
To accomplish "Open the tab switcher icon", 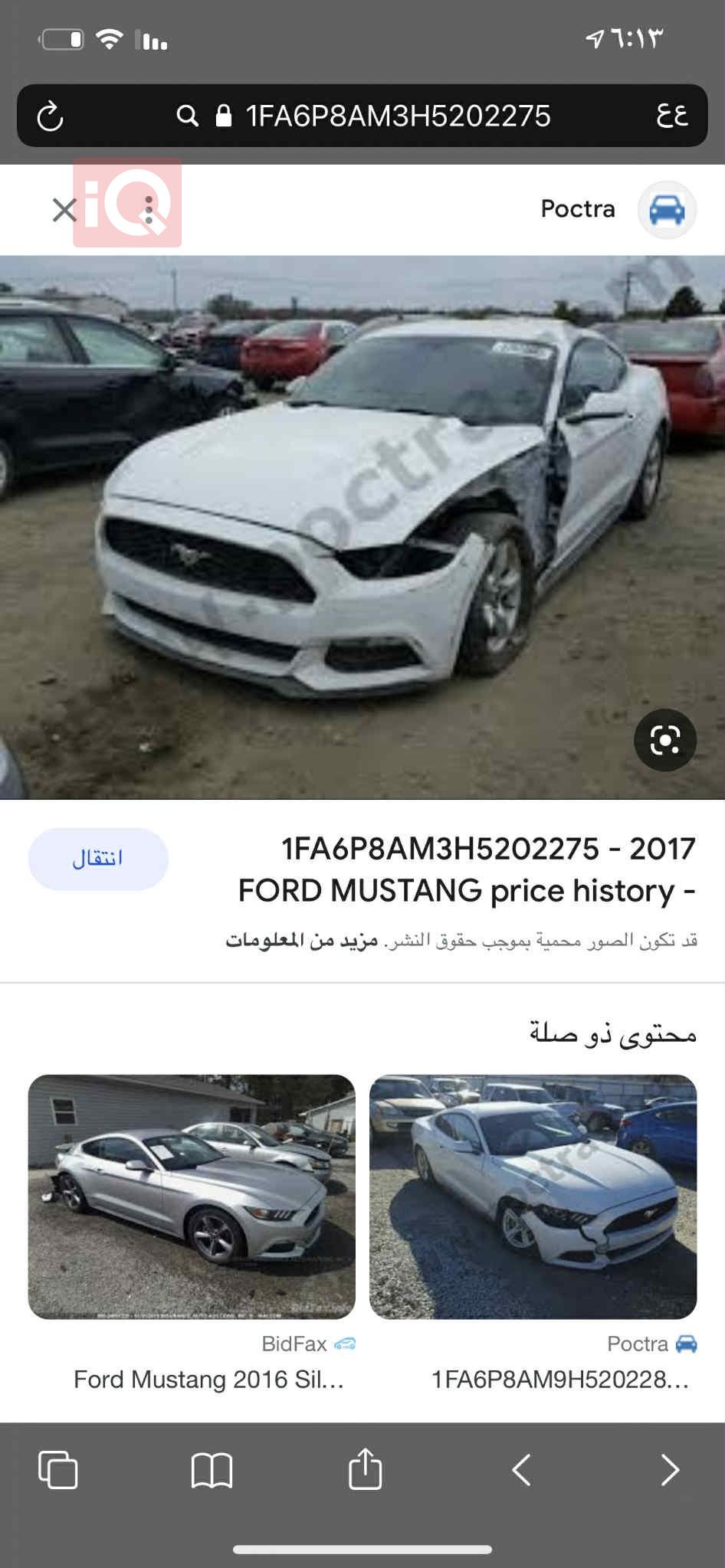I will click(x=60, y=1468).
